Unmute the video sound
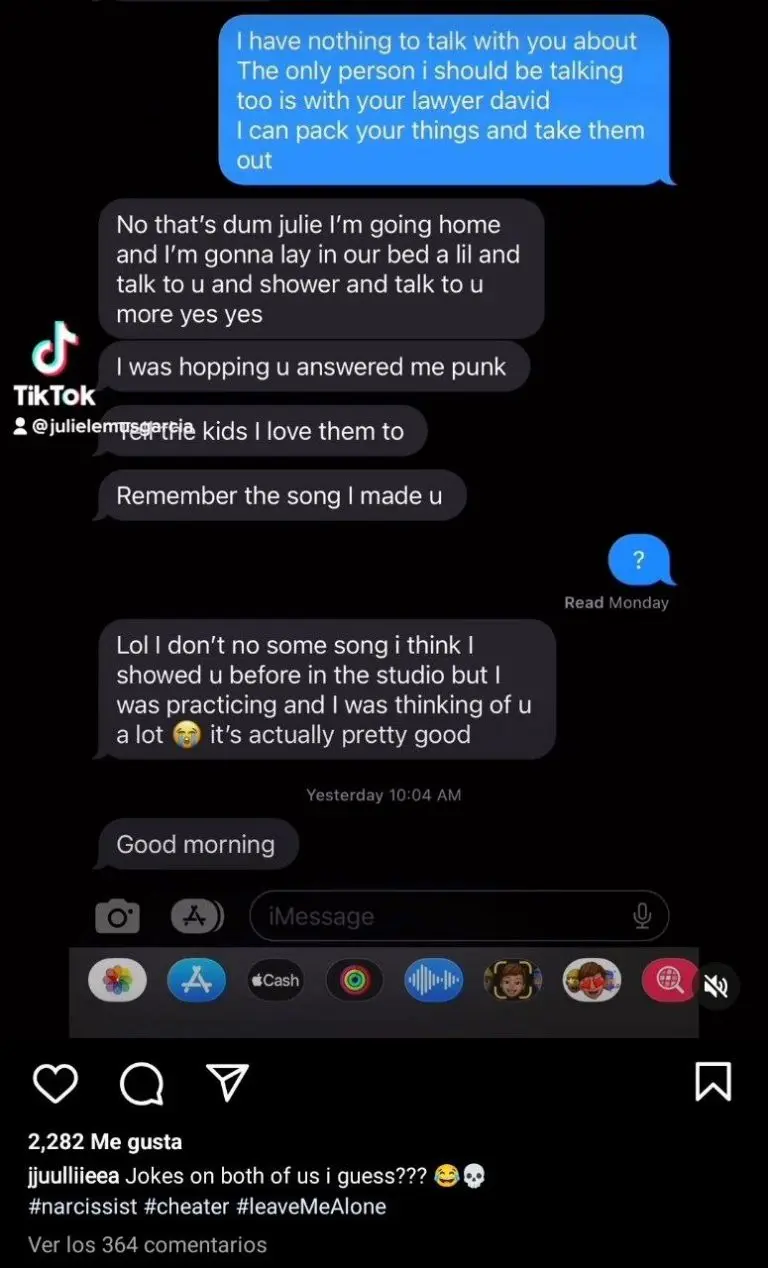This screenshot has height=1268, width=768. 716,986
